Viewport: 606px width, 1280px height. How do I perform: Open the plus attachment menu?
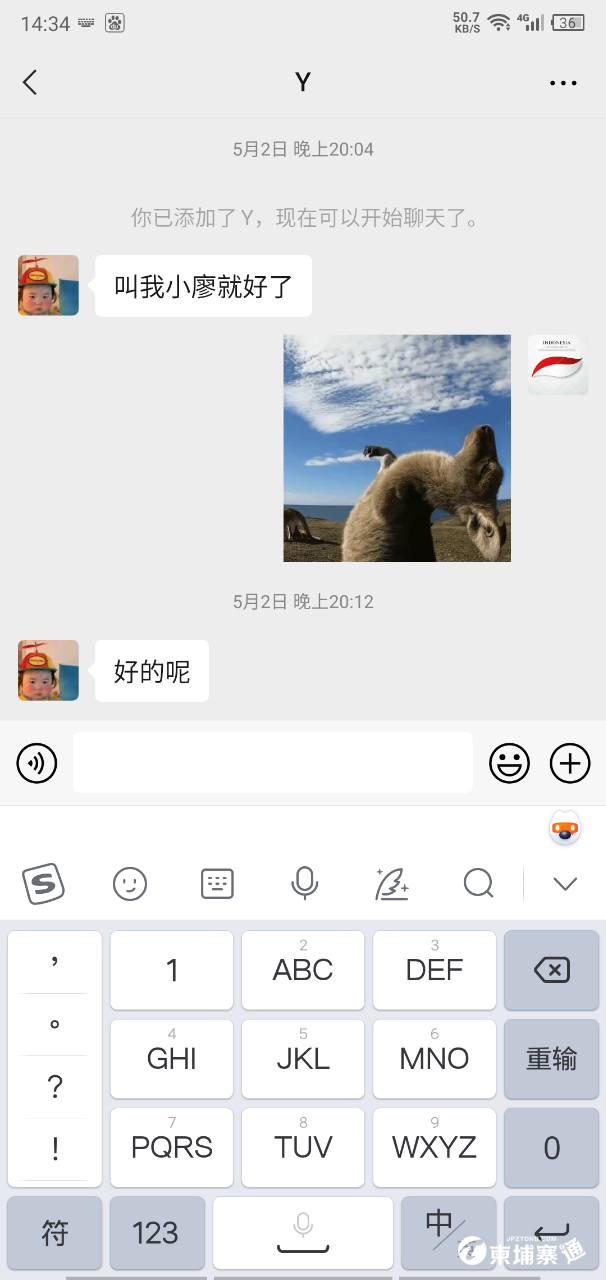570,764
